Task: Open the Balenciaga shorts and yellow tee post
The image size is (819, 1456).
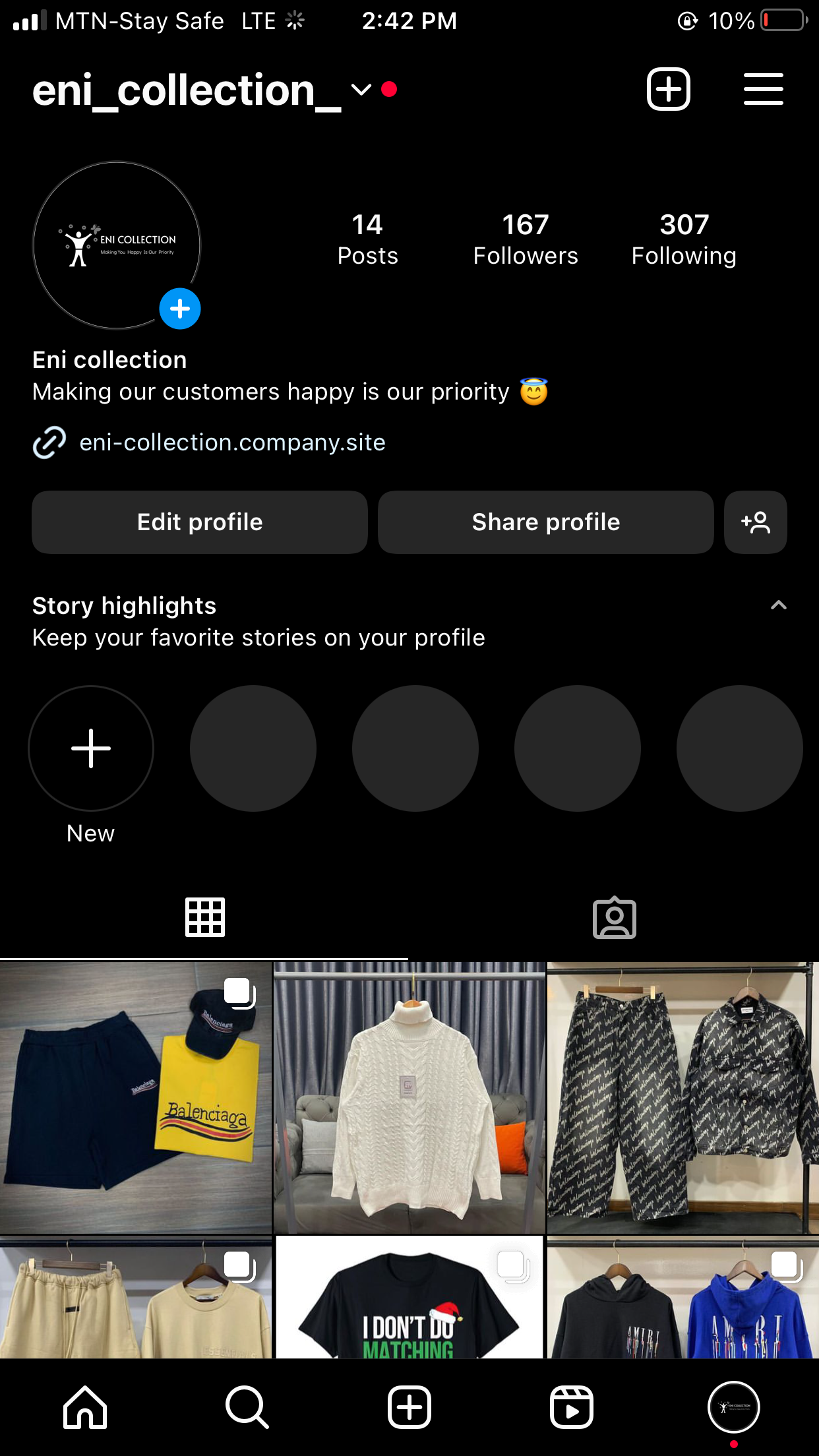Action: point(136,1097)
